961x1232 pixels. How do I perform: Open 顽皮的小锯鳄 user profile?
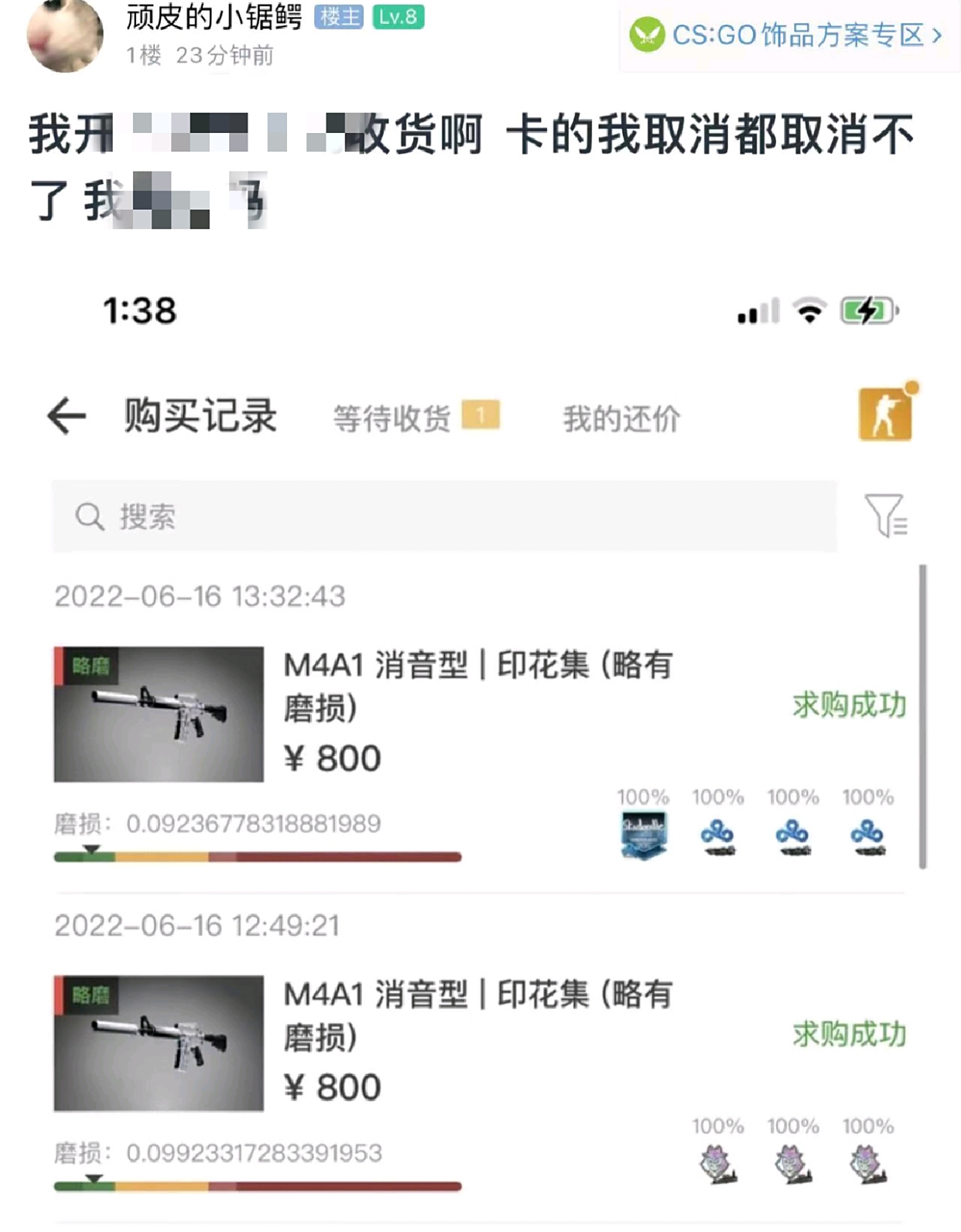click(214, 16)
